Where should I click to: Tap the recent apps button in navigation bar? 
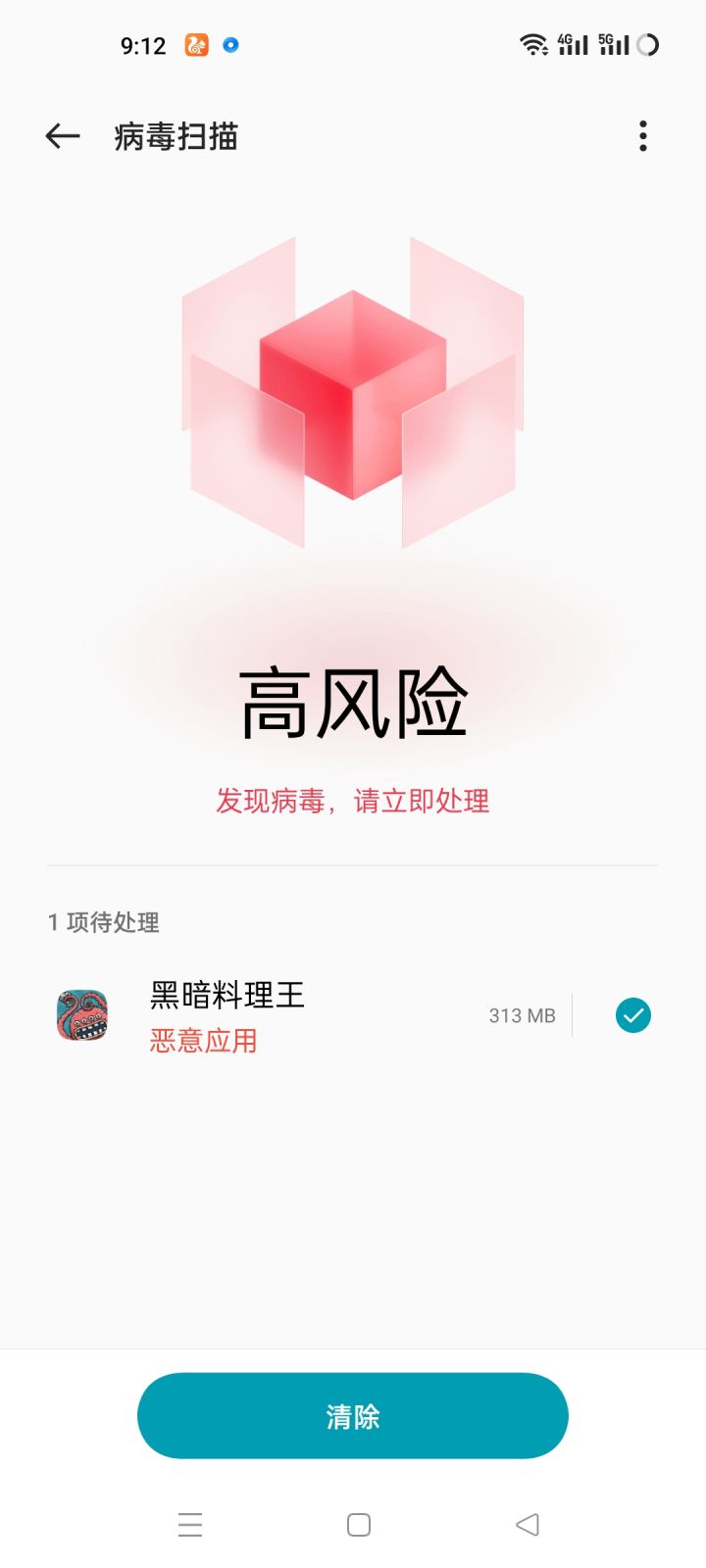190,1524
